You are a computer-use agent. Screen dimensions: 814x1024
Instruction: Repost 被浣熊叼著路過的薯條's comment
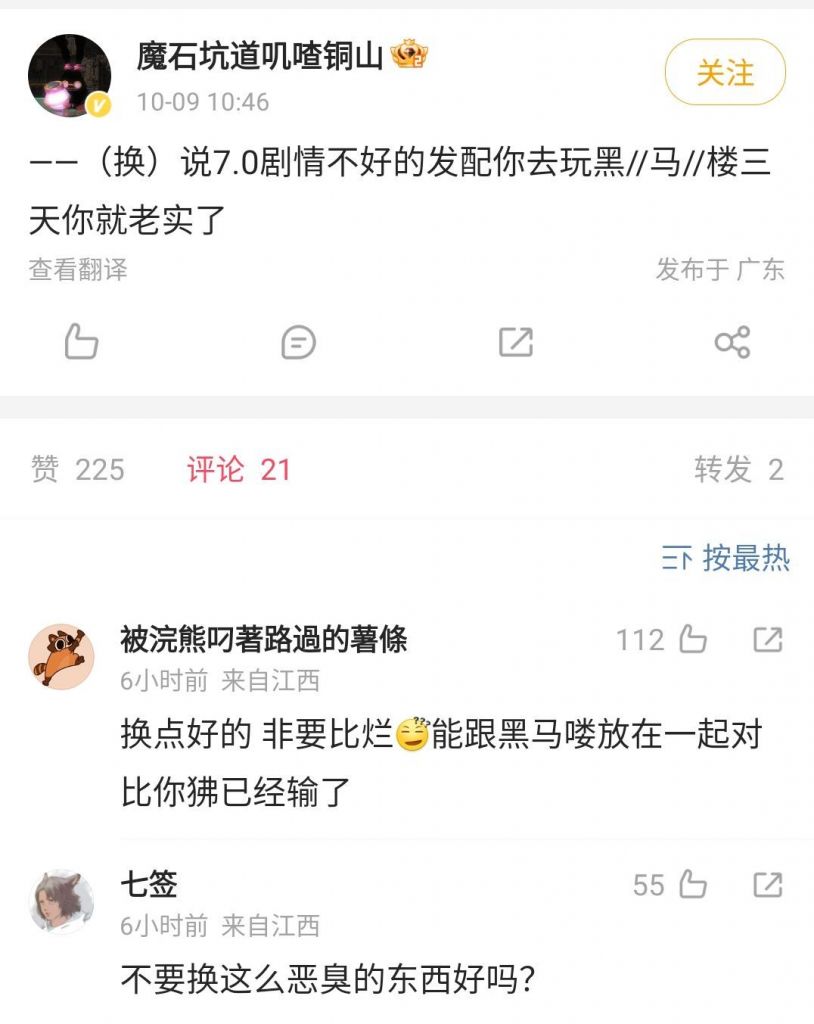pyautogui.click(x=767, y=639)
